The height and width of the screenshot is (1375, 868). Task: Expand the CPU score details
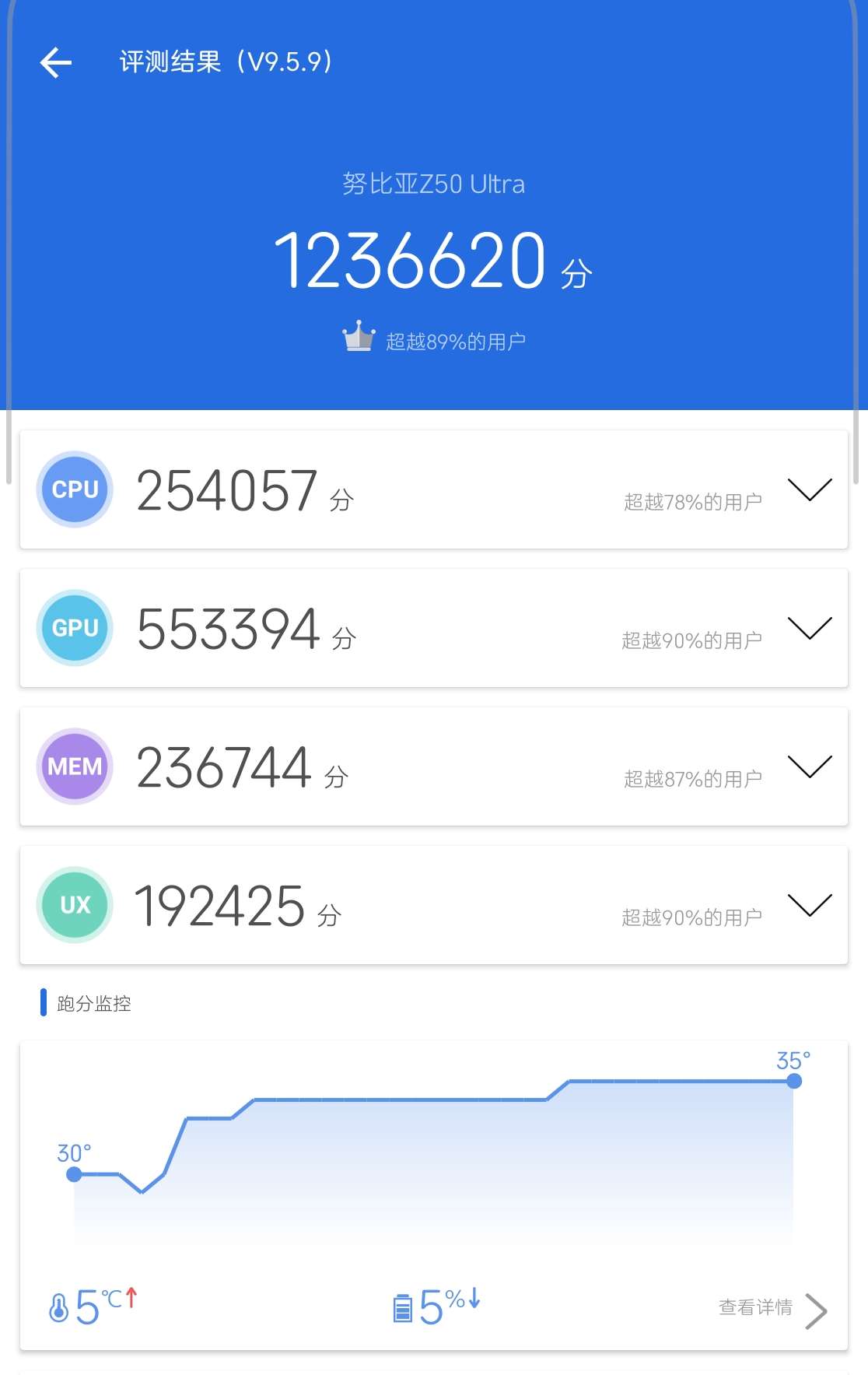pyautogui.click(x=809, y=489)
